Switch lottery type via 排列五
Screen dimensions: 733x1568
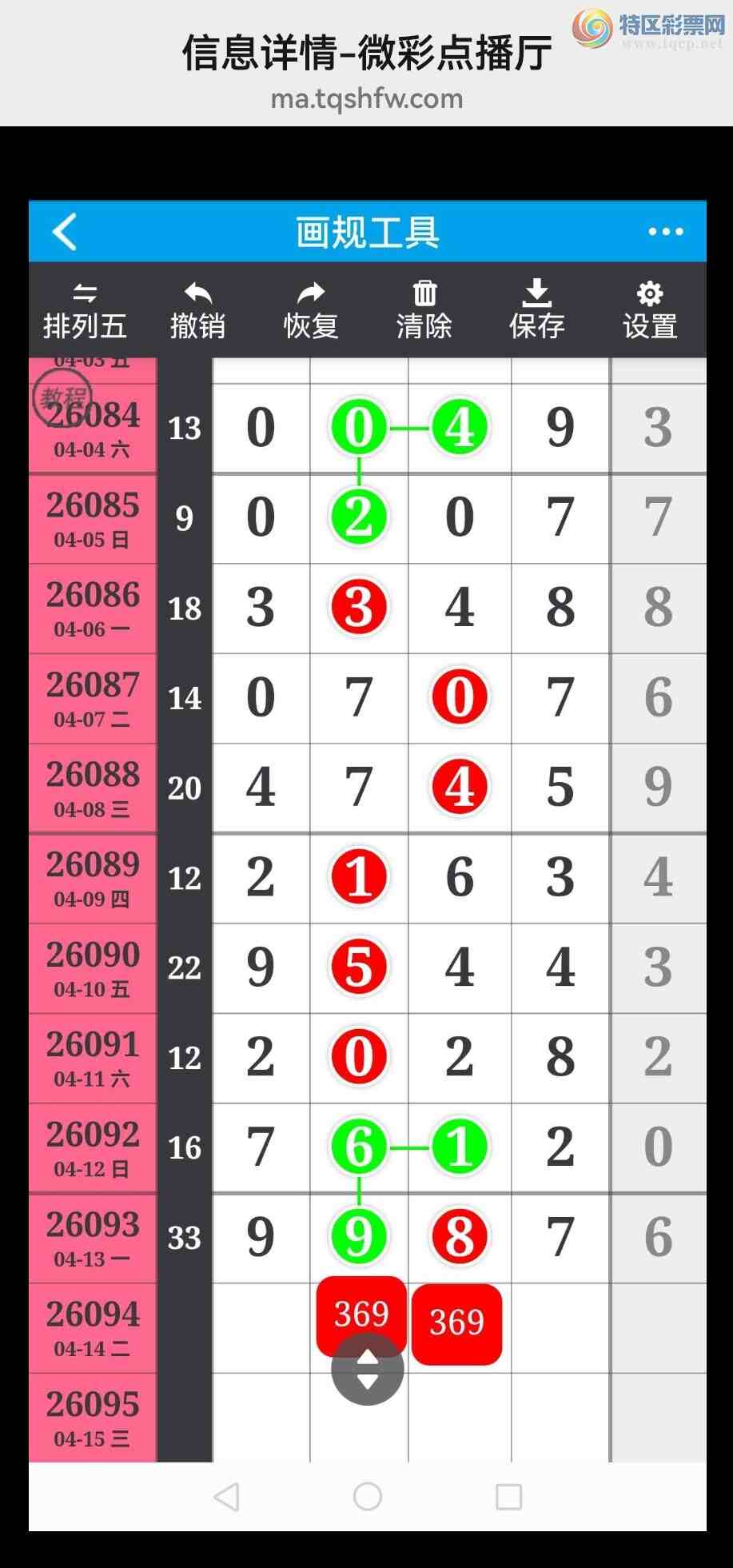point(85,311)
